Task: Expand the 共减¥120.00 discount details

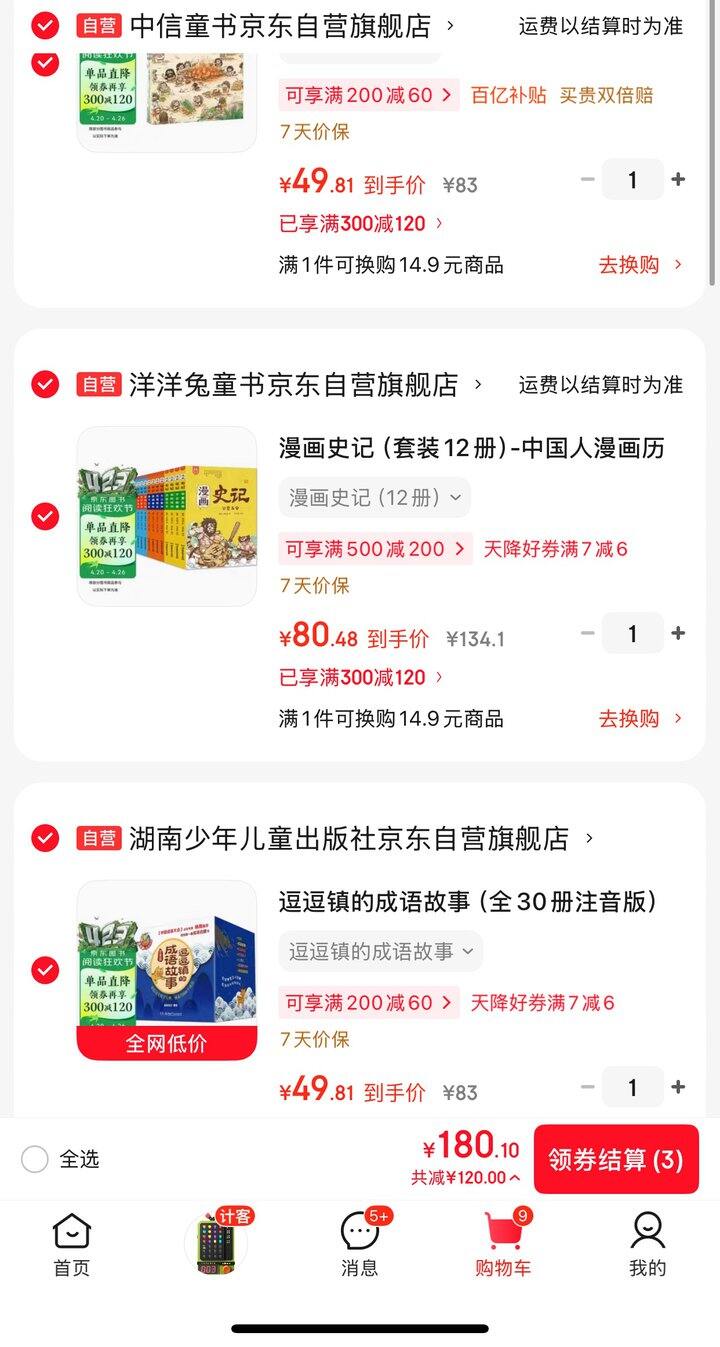Action: [x=465, y=1178]
